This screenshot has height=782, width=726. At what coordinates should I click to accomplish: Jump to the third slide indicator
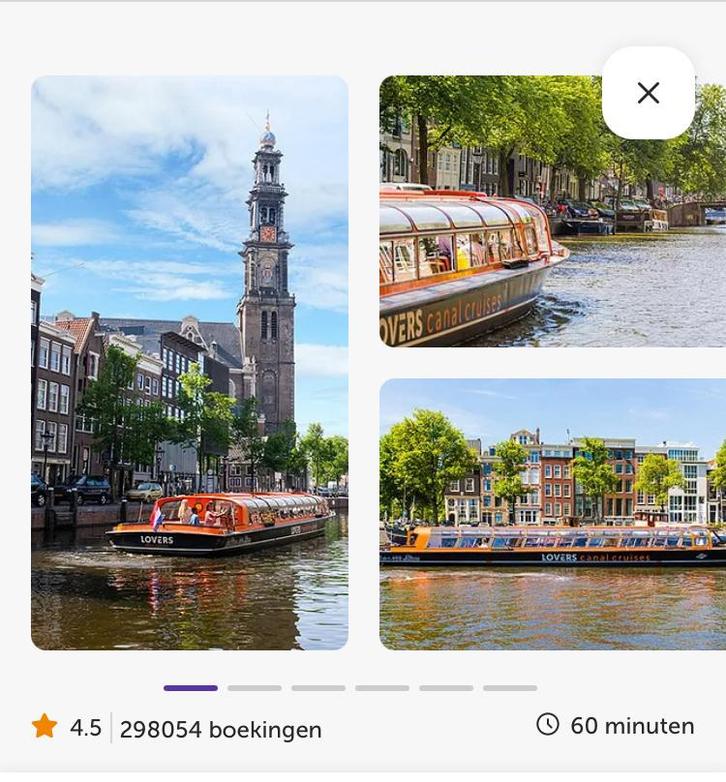(318, 688)
